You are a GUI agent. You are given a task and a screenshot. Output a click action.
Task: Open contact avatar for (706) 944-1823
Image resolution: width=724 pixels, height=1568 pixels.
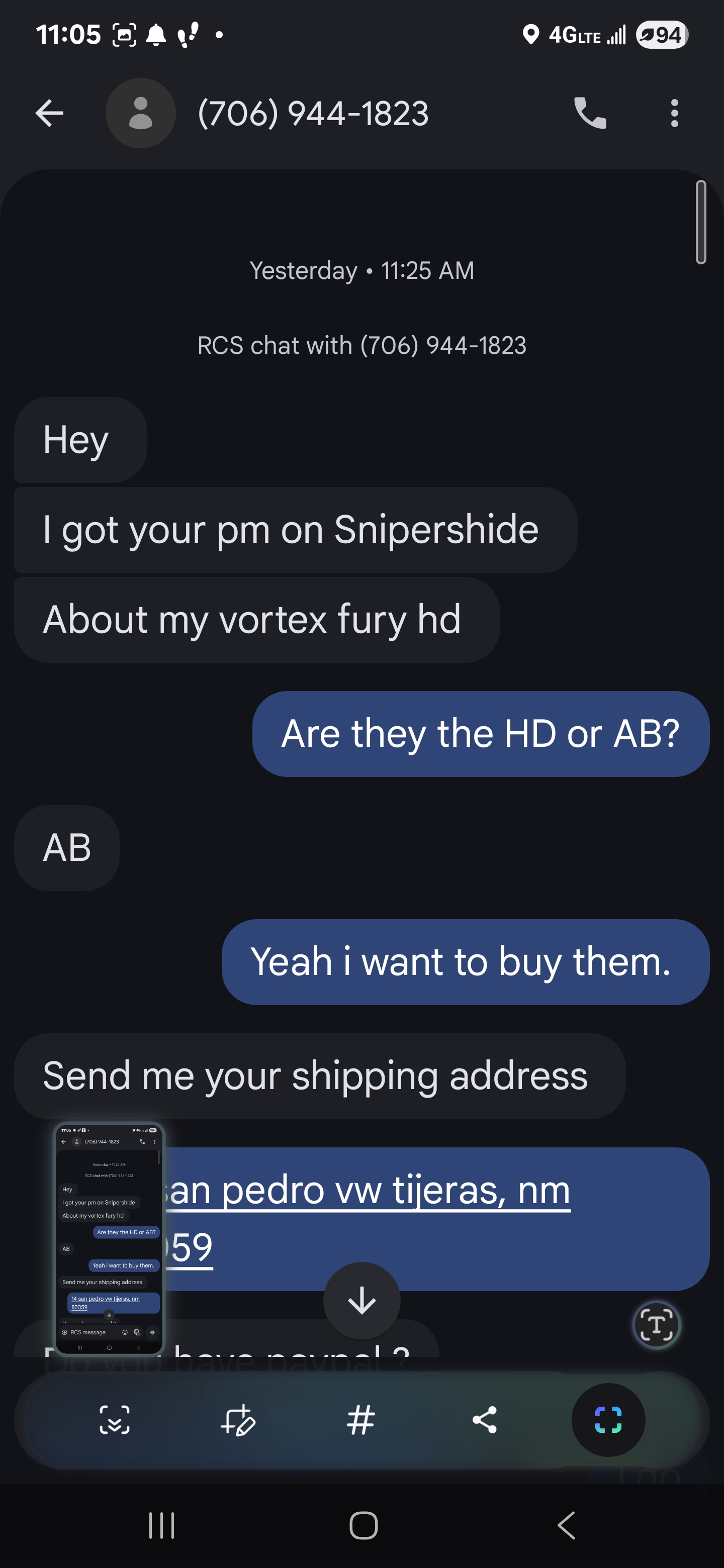pos(141,113)
